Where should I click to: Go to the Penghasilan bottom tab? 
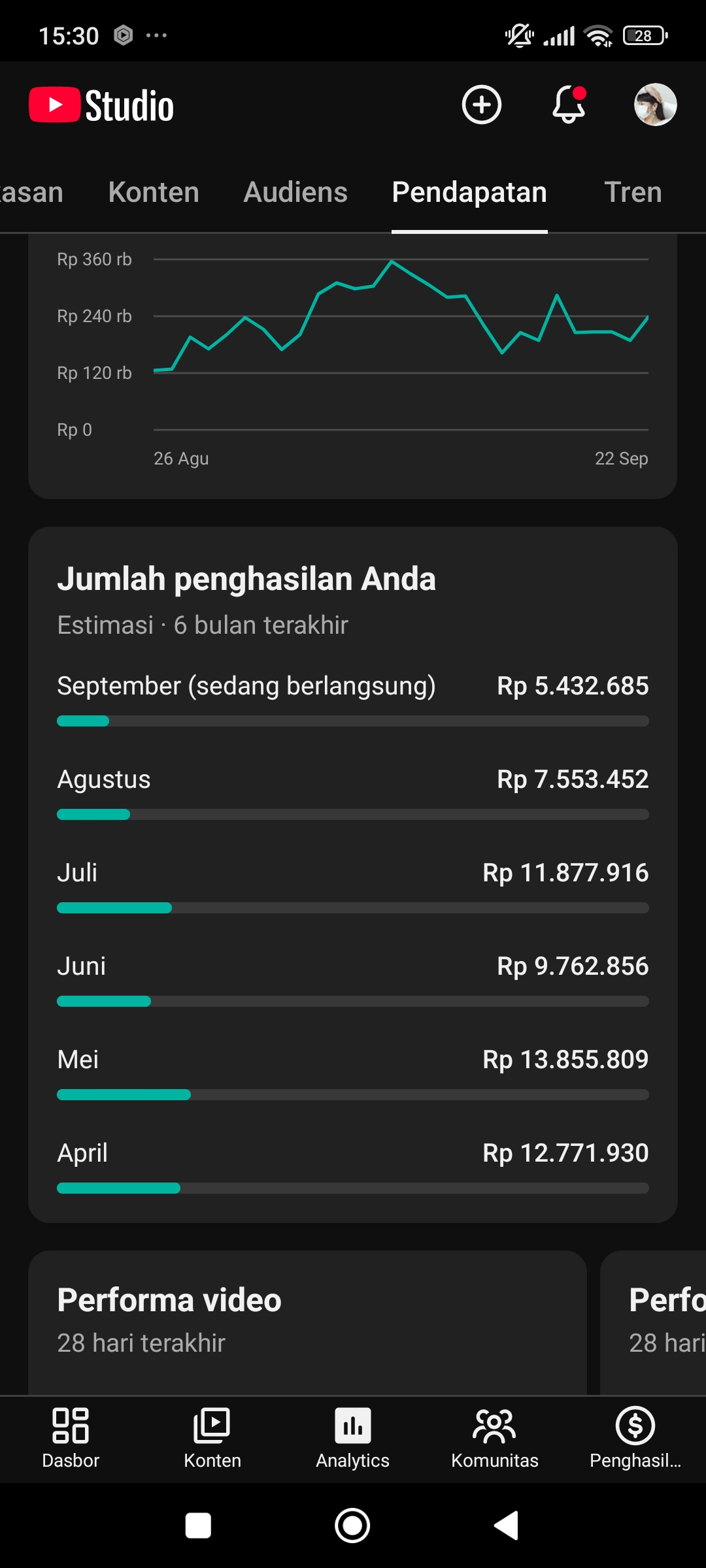(x=635, y=1439)
